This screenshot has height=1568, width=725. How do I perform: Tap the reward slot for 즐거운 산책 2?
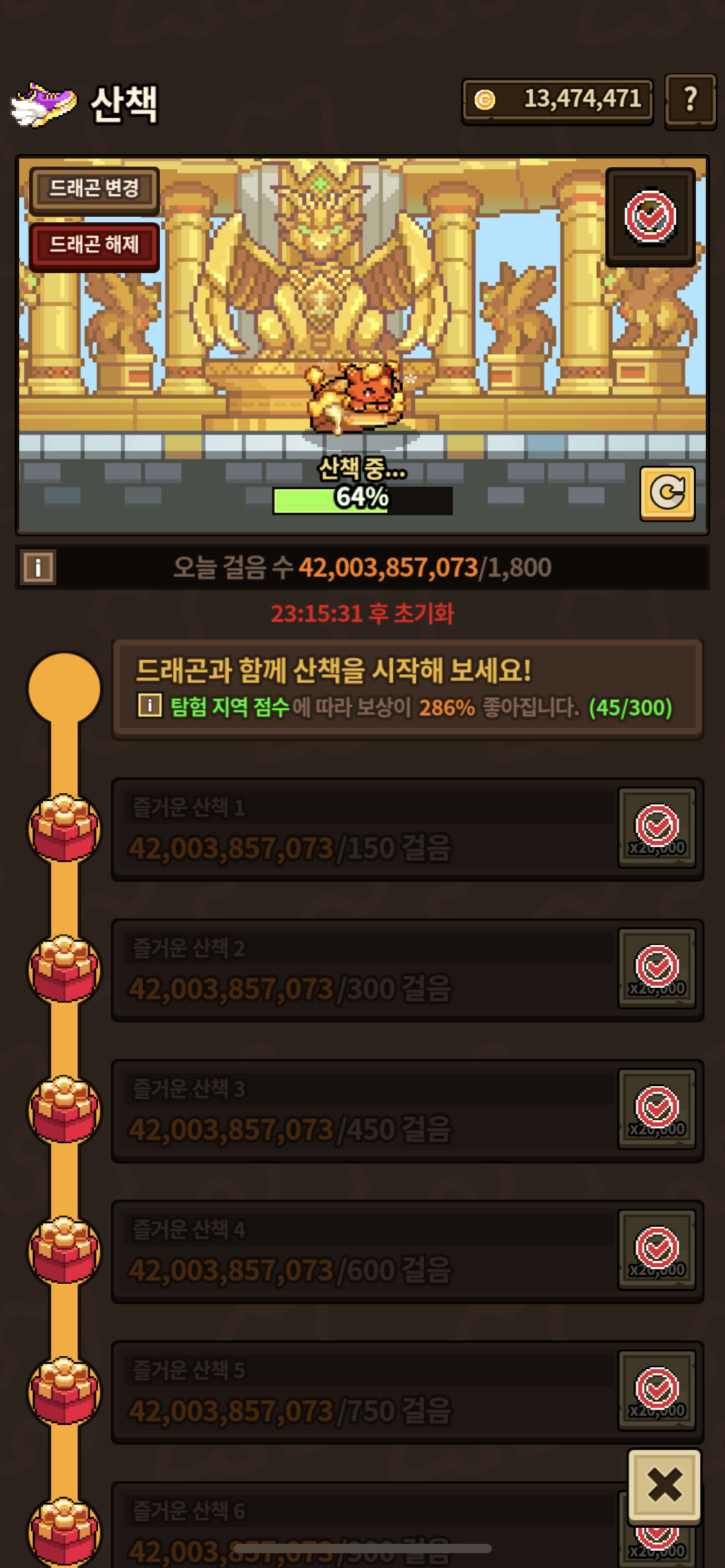coord(657,969)
